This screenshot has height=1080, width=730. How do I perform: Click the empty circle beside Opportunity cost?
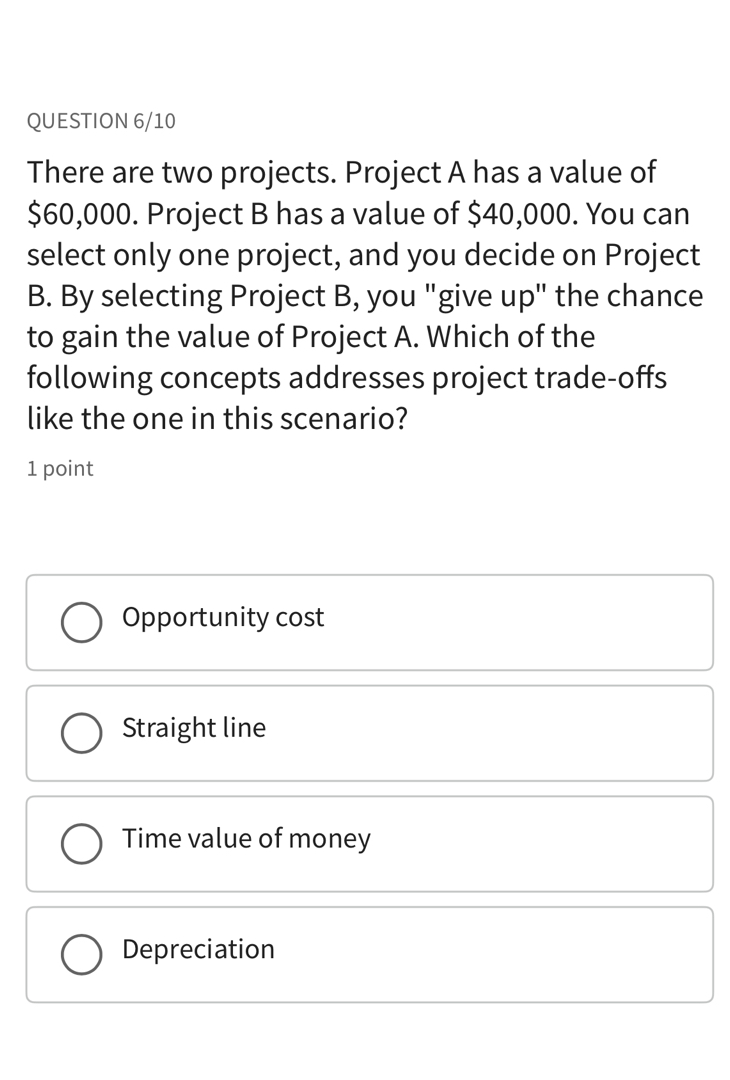(81, 622)
